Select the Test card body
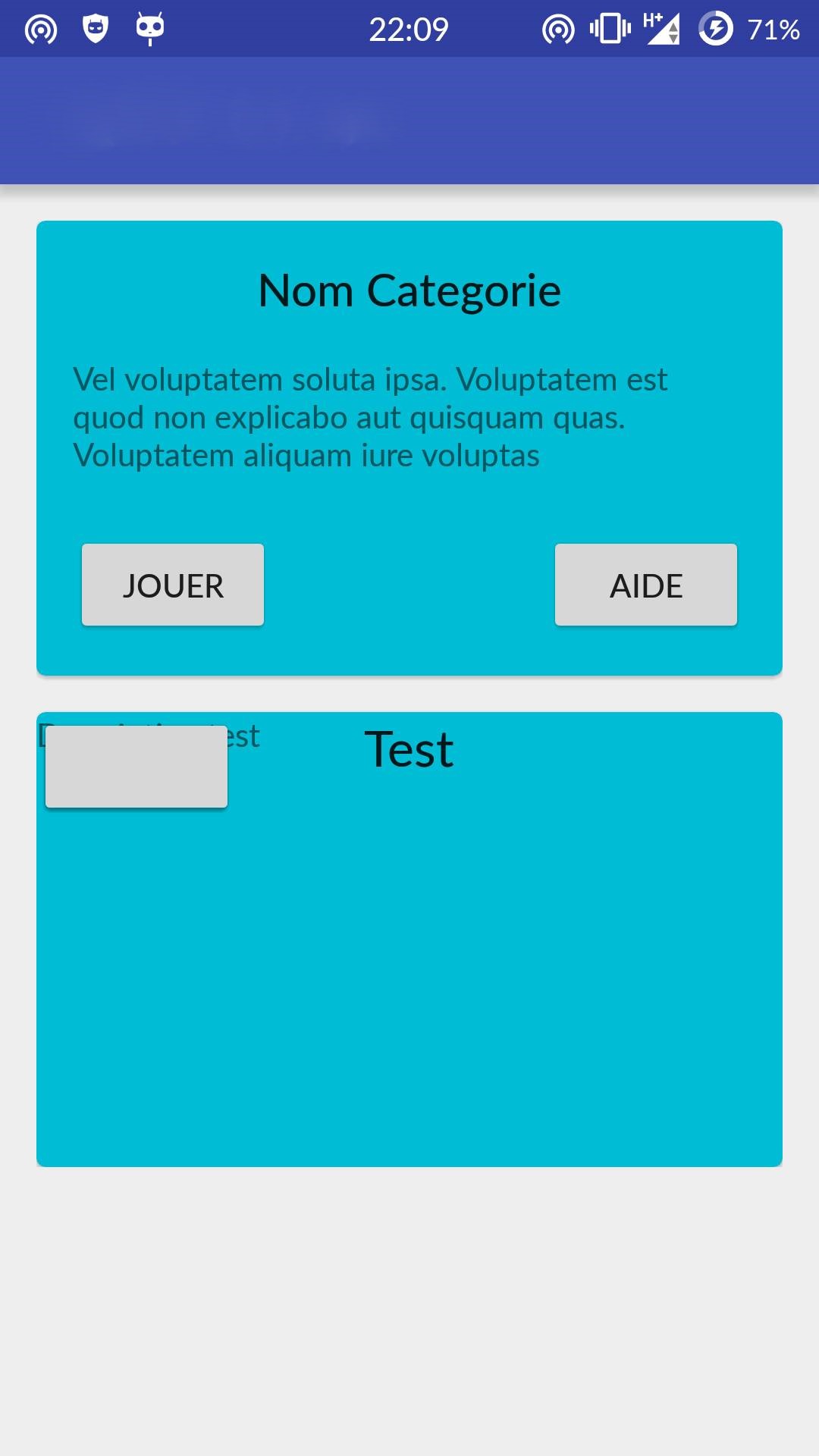The width and height of the screenshot is (819, 1456). tap(409, 986)
